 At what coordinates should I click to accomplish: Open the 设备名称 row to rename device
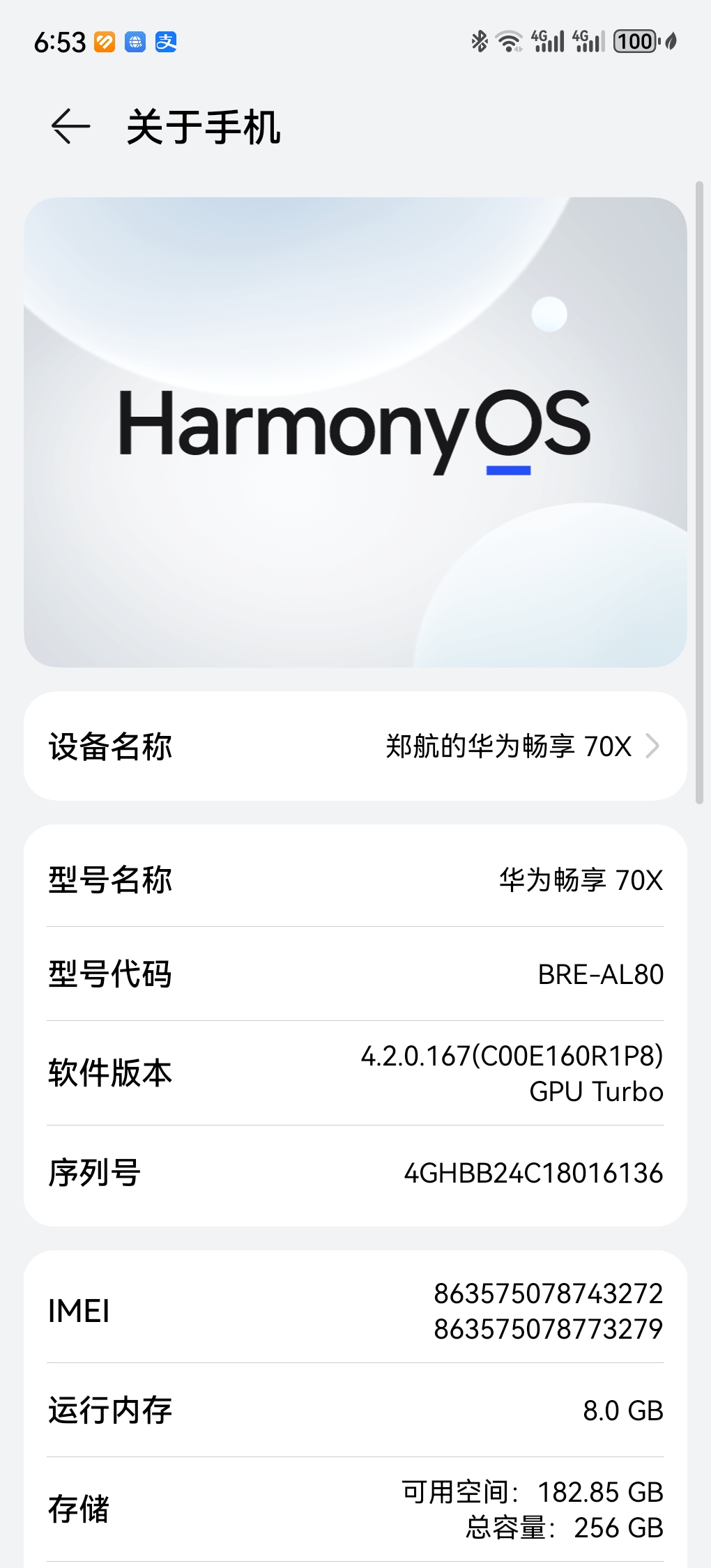355,746
